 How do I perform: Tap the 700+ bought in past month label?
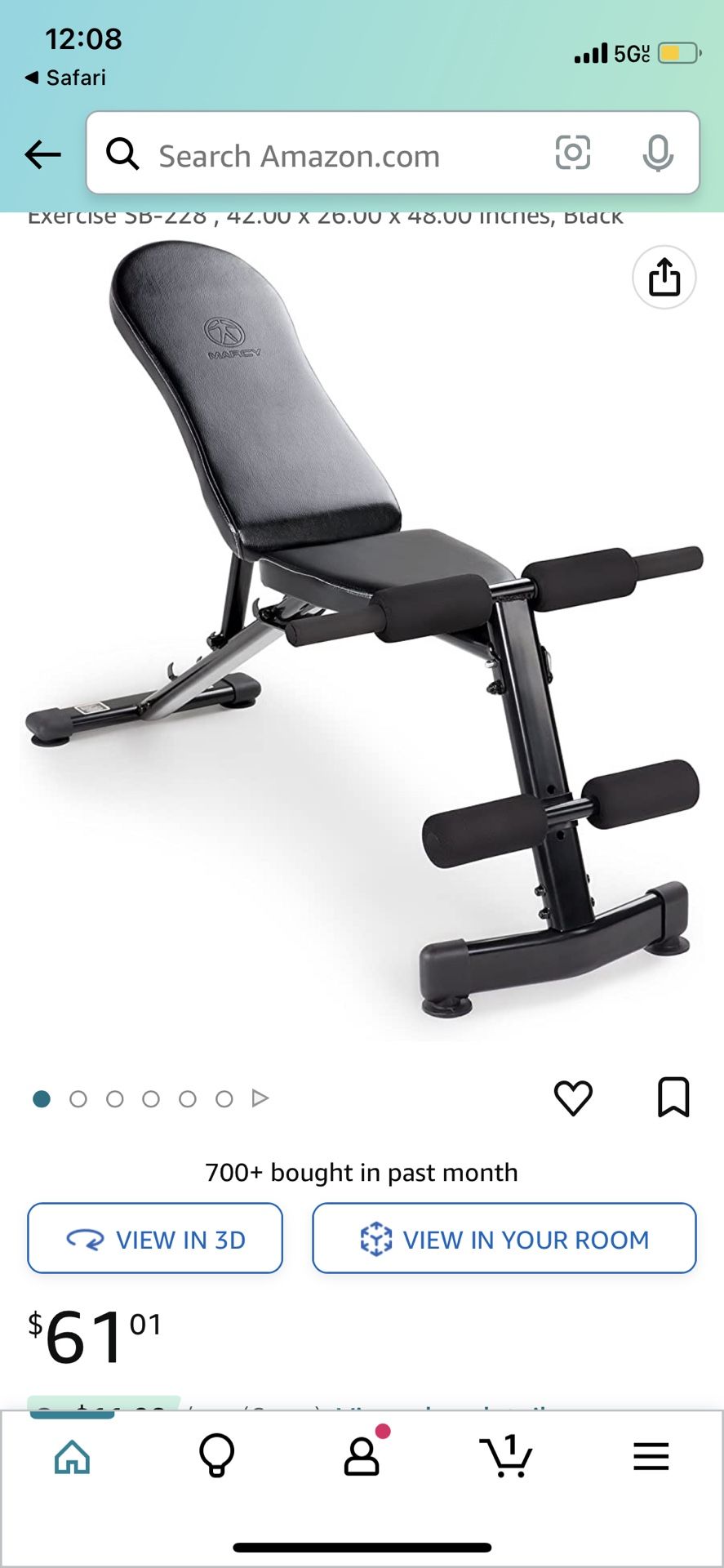click(362, 1172)
